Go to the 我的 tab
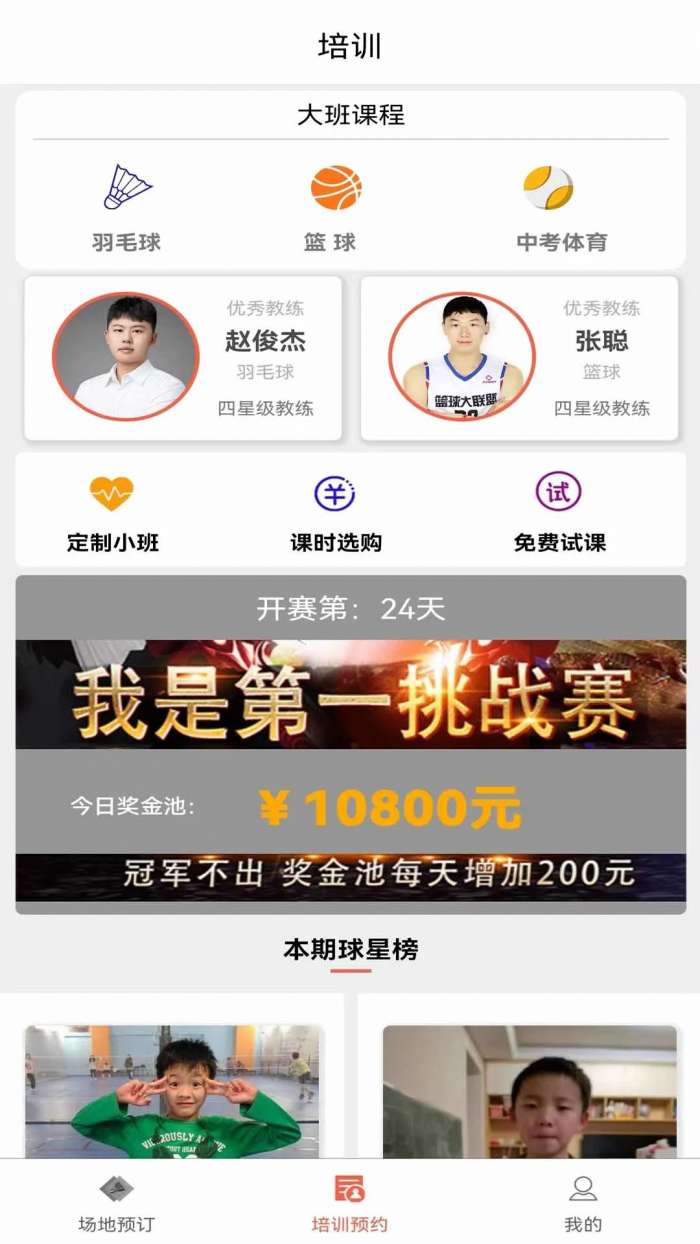This screenshot has height=1244, width=700. 583,1203
